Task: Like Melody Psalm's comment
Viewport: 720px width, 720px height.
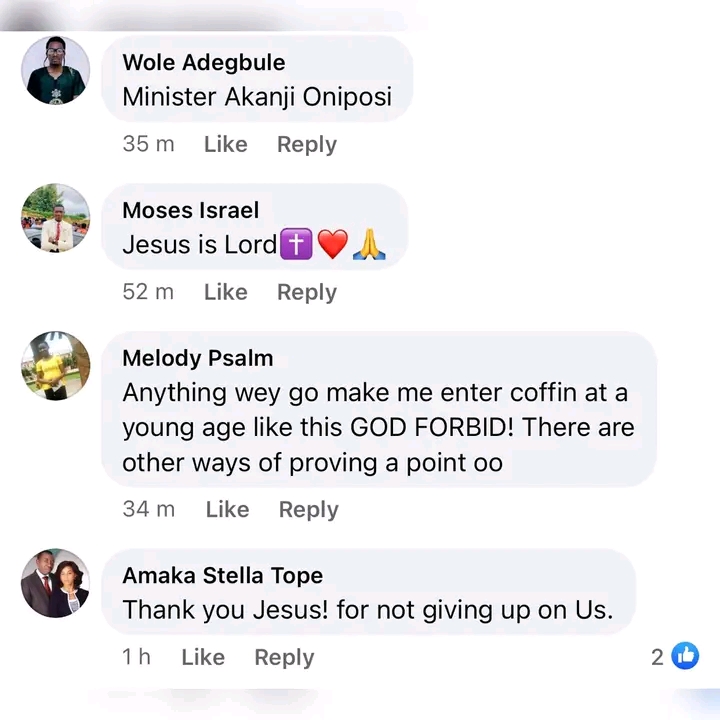Action: point(227,509)
